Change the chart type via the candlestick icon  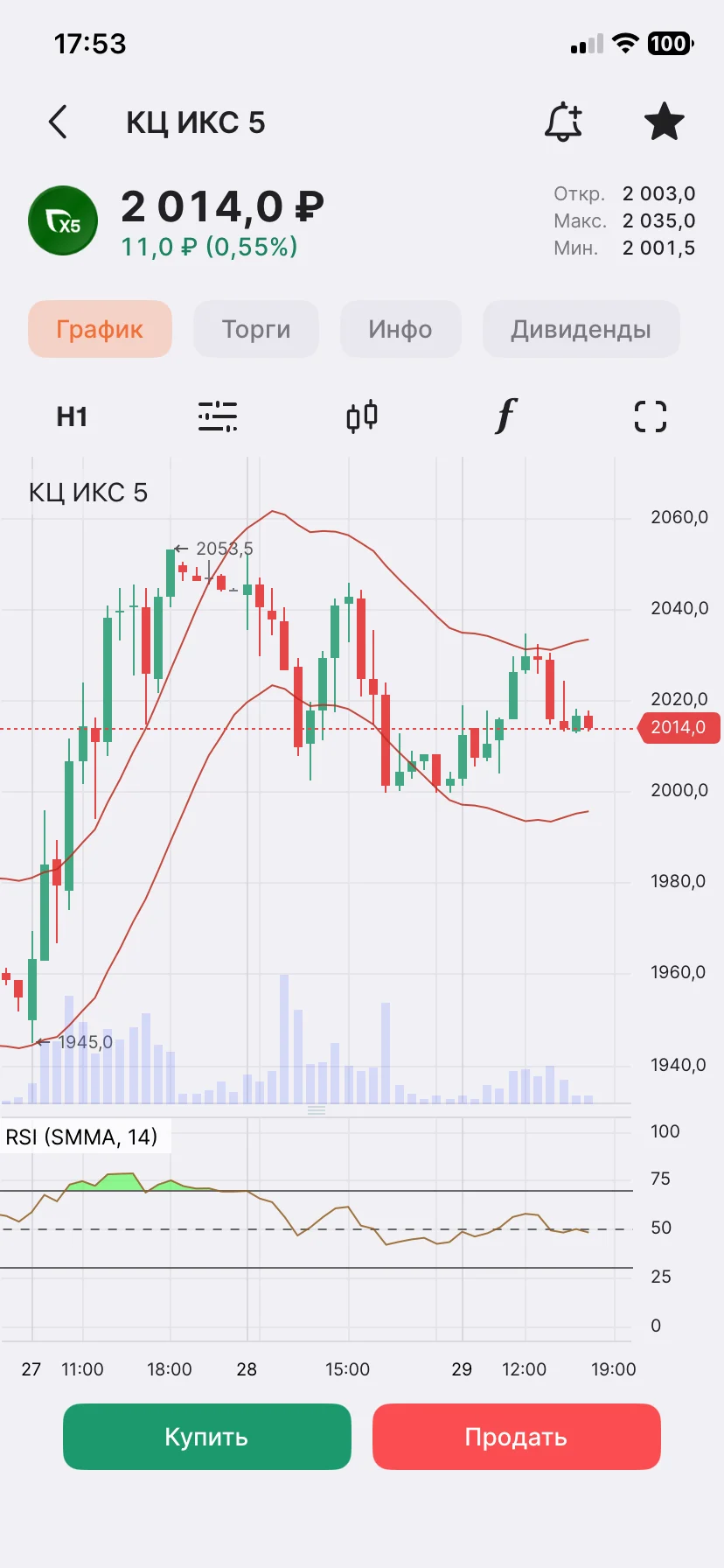[362, 416]
